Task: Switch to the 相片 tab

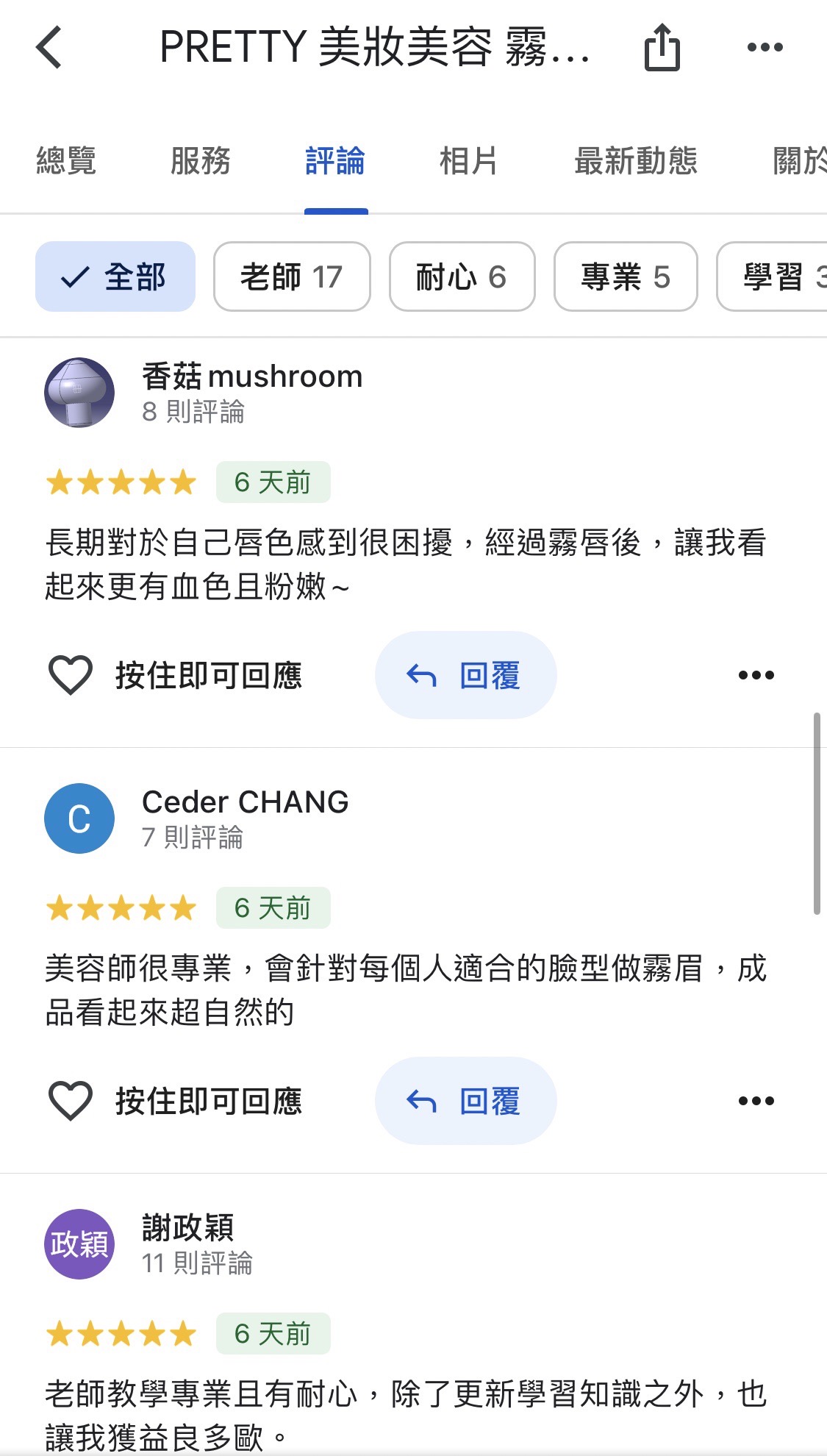Action: (x=468, y=161)
